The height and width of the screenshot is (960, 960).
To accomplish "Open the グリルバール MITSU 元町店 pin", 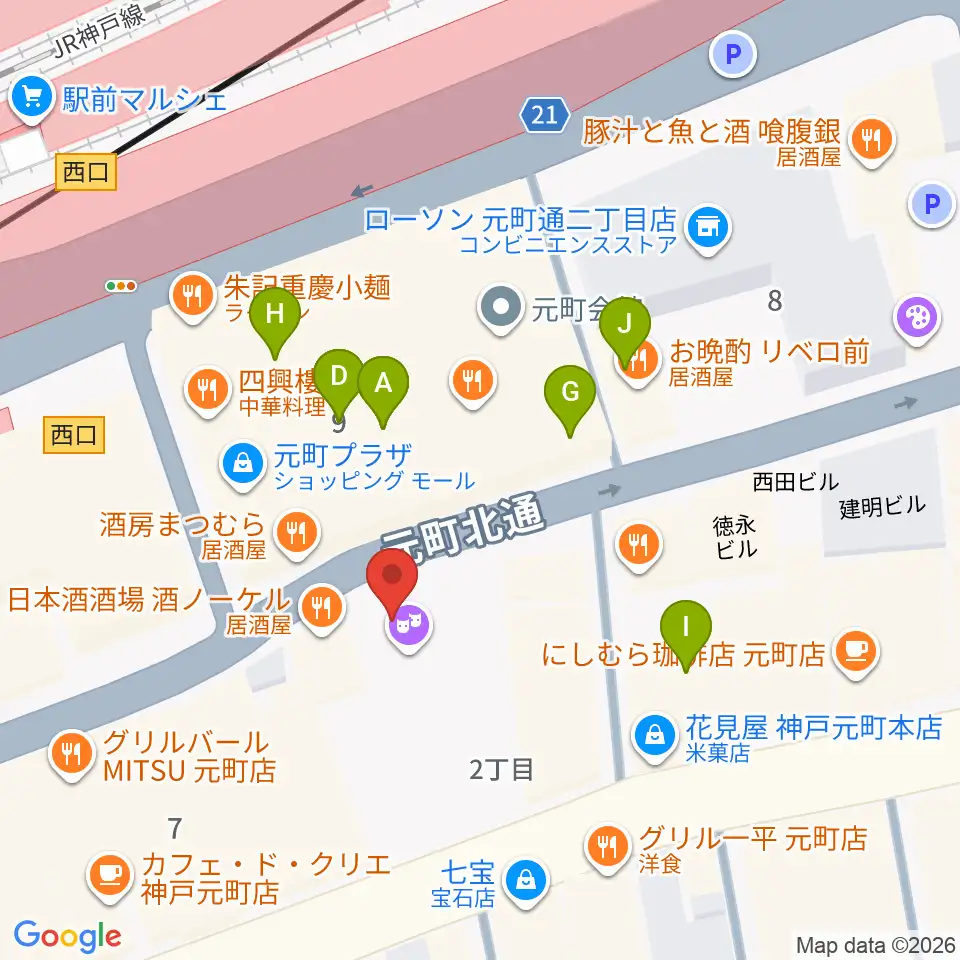I will pos(72,754).
